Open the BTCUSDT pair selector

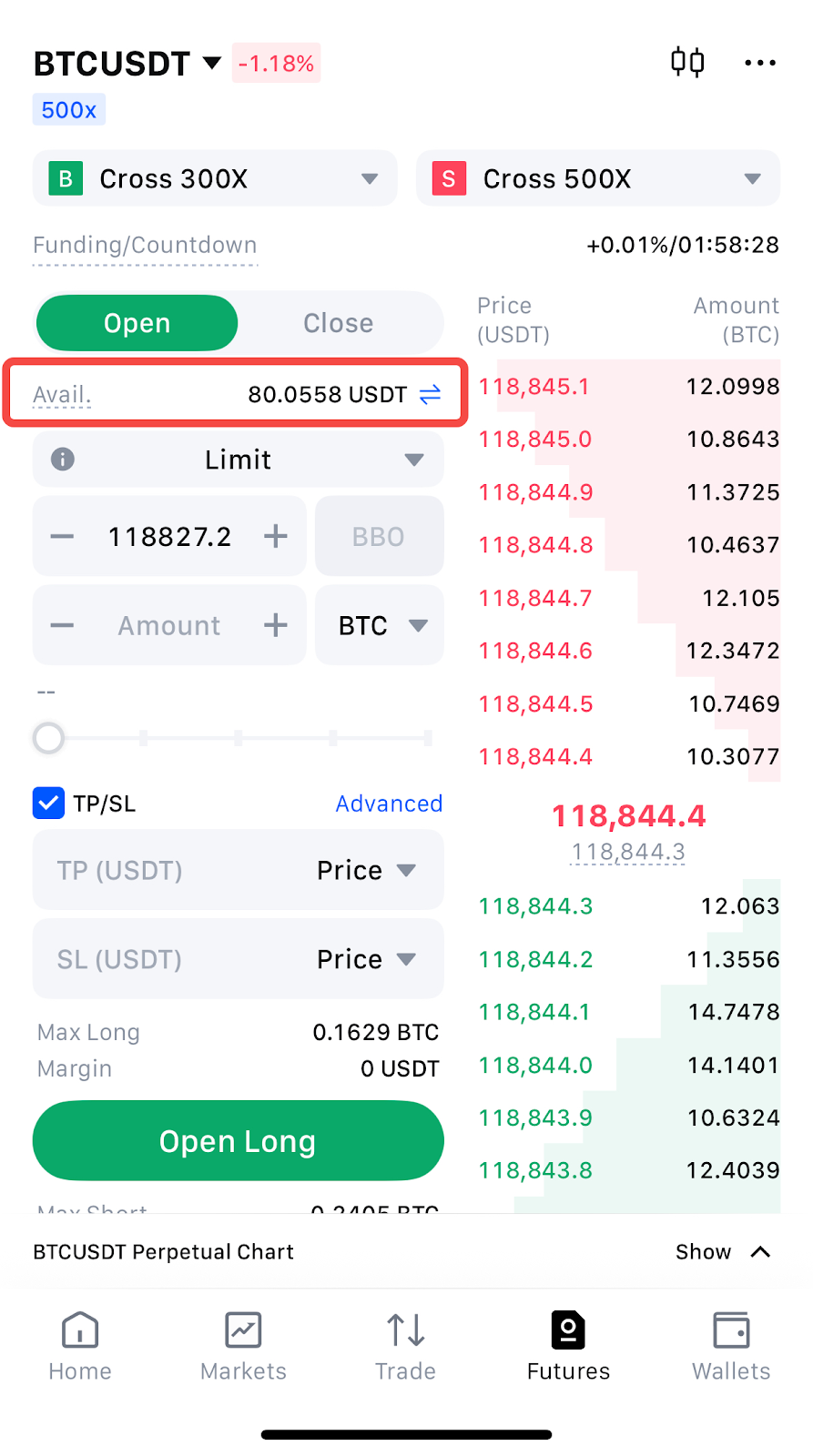pyautogui.click(x=127, y=64)
